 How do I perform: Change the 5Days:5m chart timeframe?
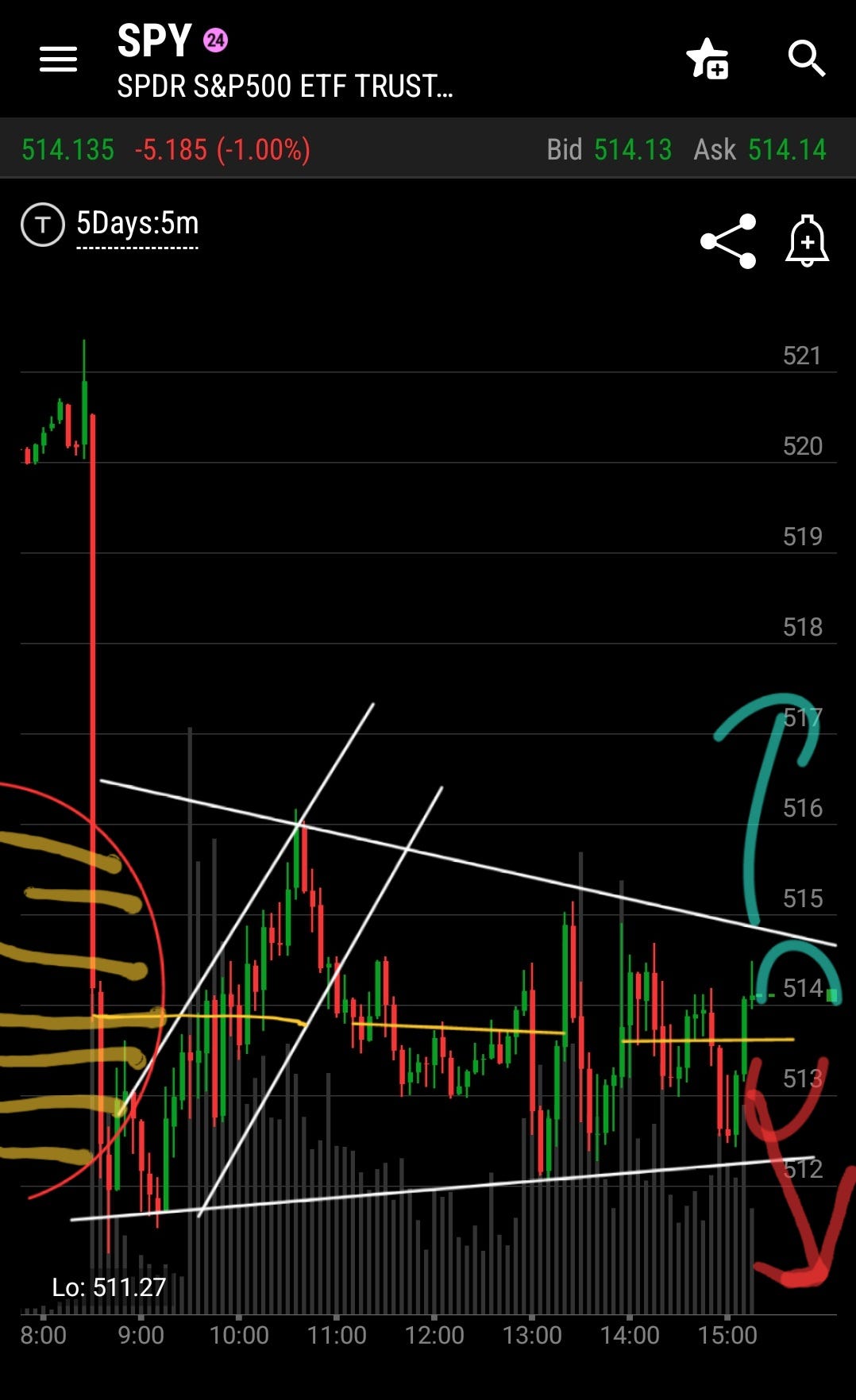coord(137,224)
